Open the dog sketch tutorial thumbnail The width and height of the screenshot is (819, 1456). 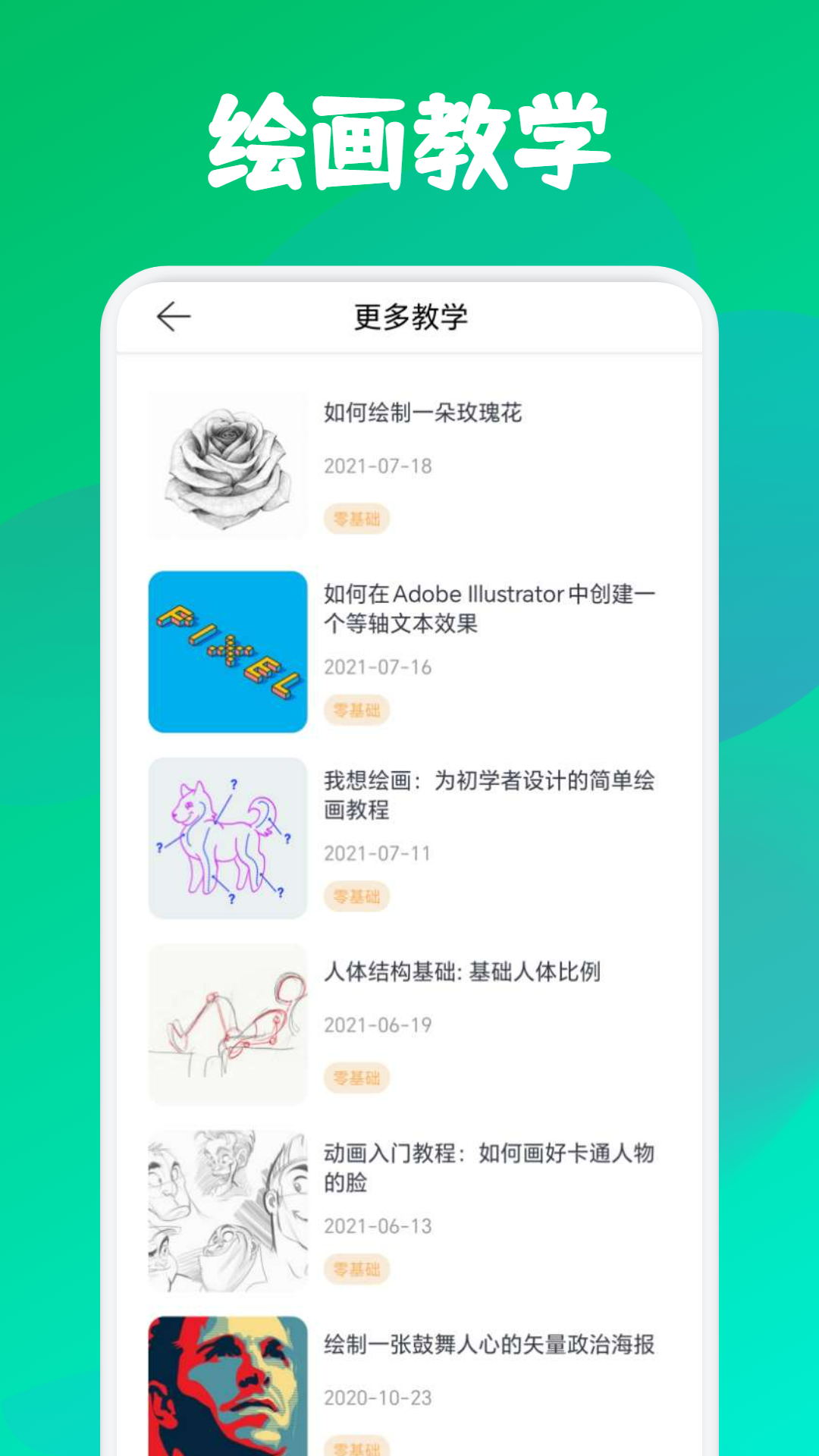227,832
